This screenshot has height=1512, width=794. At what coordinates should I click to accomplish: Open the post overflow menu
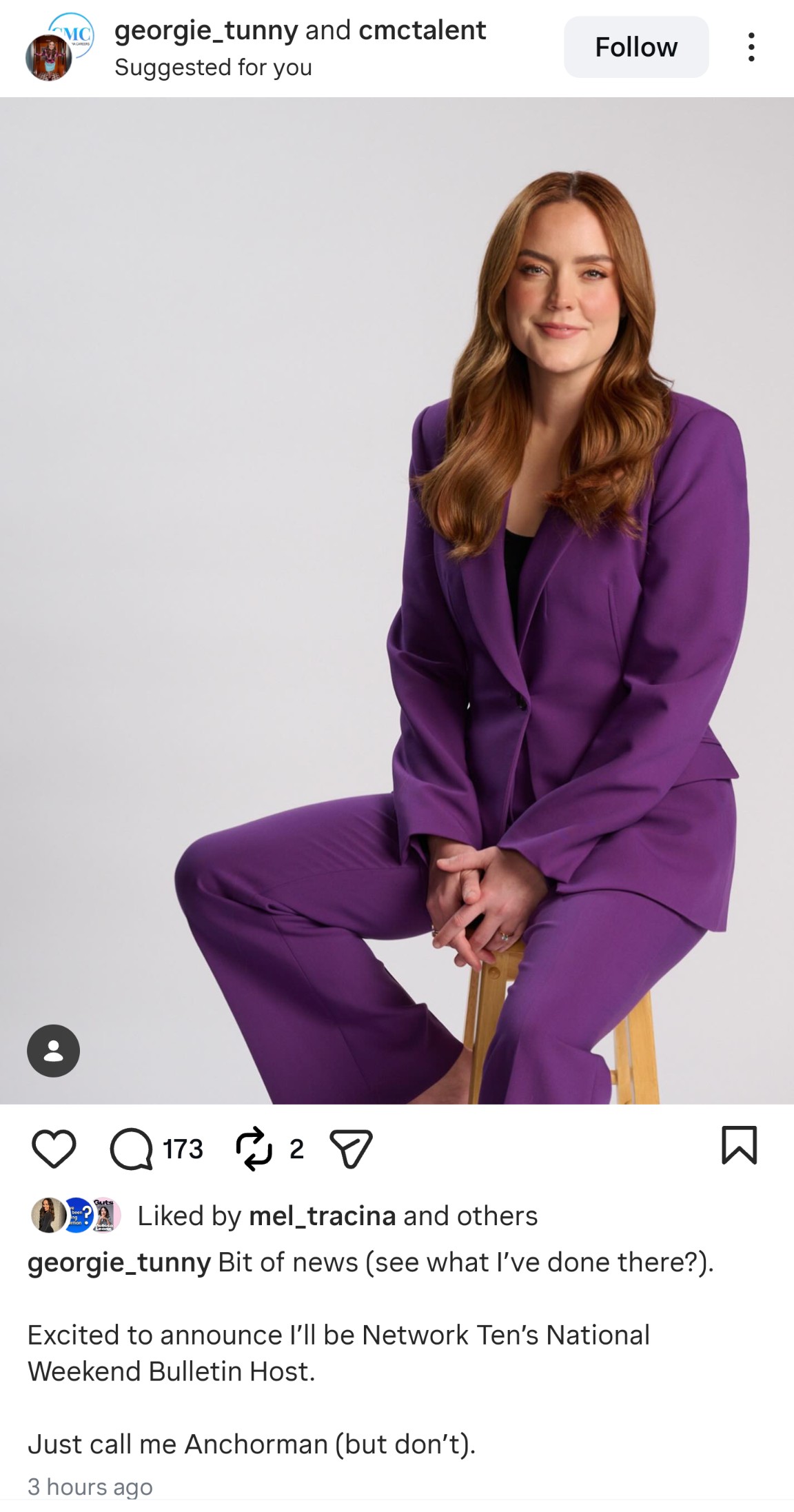(751, 47)
